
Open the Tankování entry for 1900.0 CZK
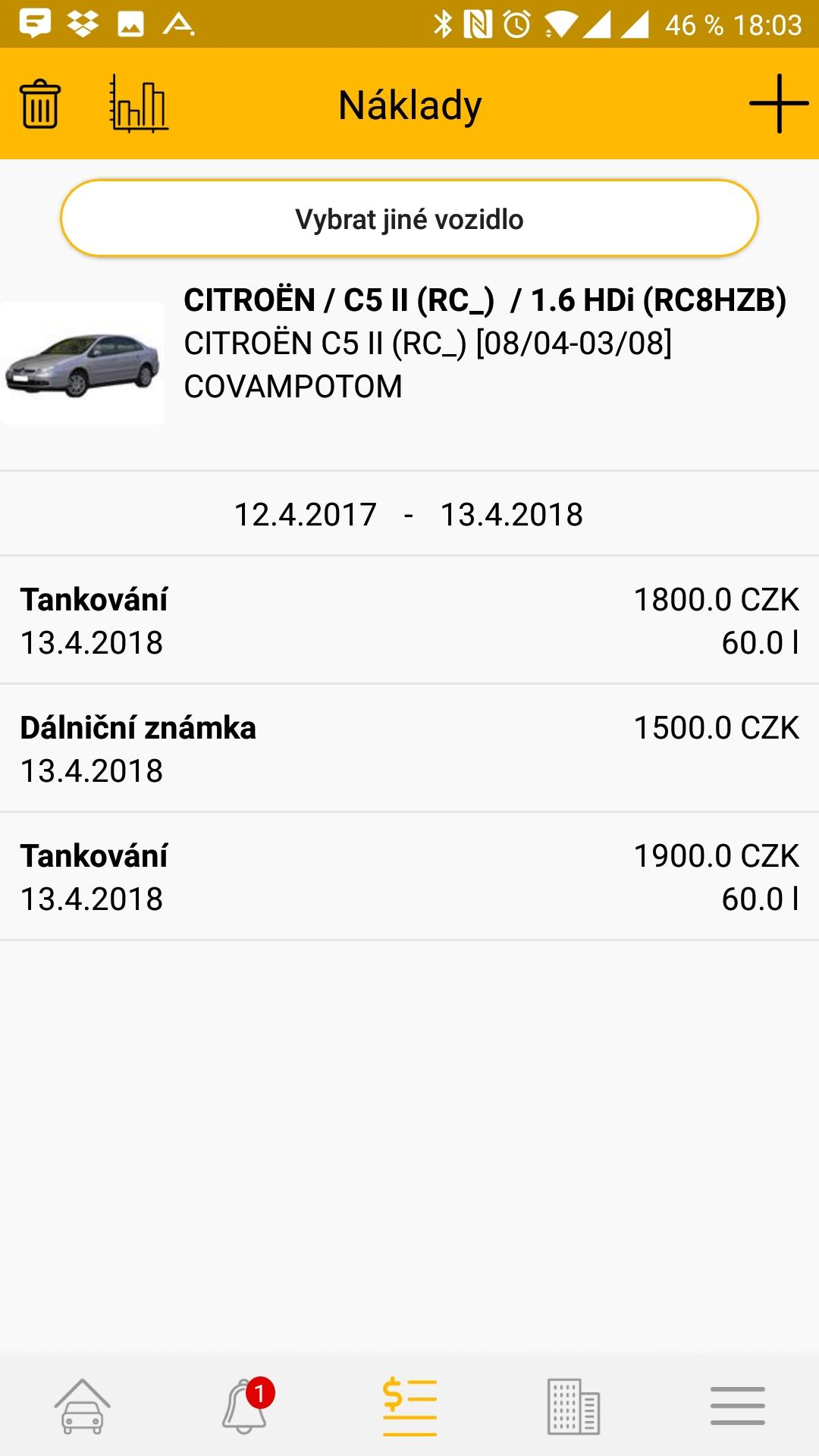[409, 877]
